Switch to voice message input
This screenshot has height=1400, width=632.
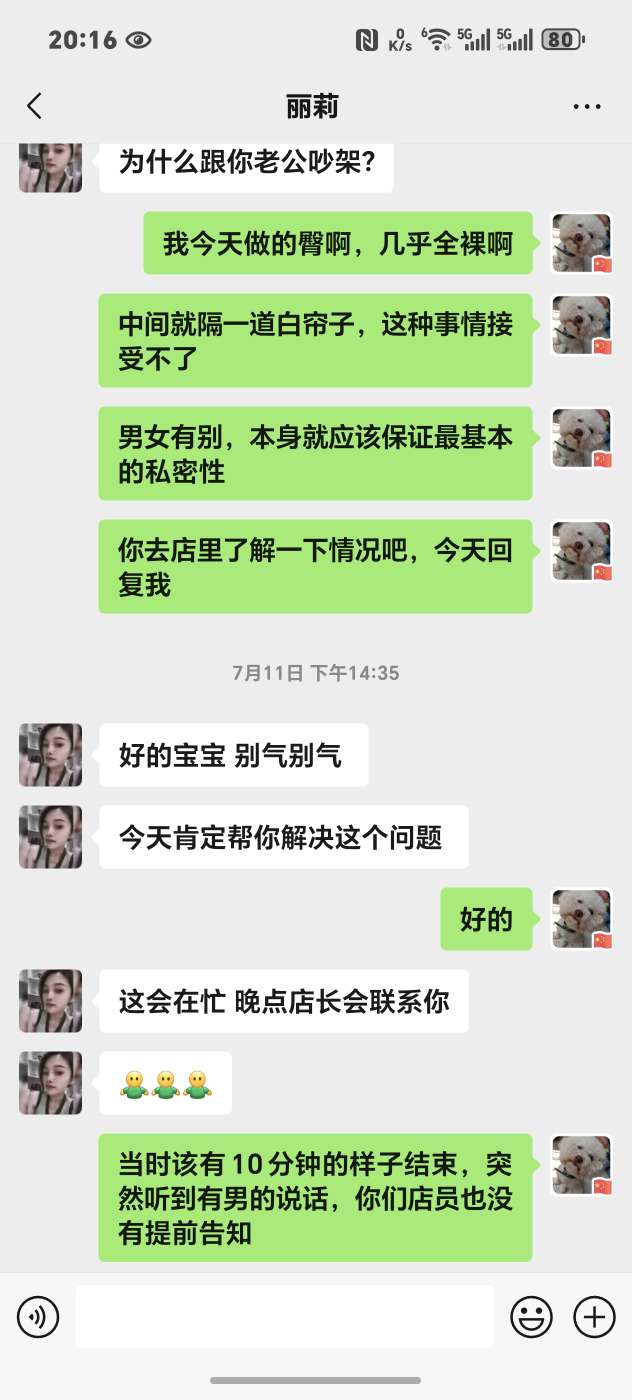[x=38, y=1317]
